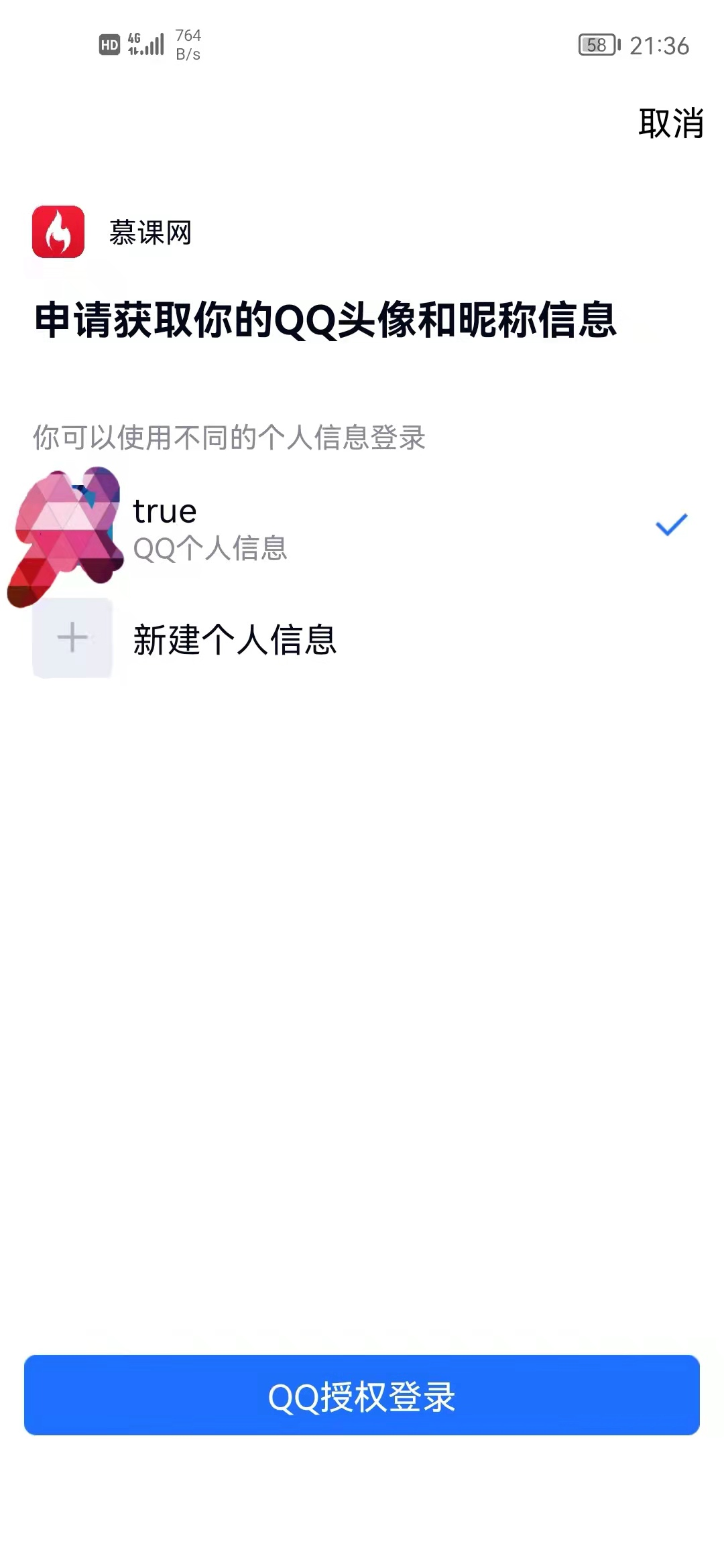The image size is (724, 1568).
Task: Tap 取消 to cancel authorization
Action: click(670, 124)
